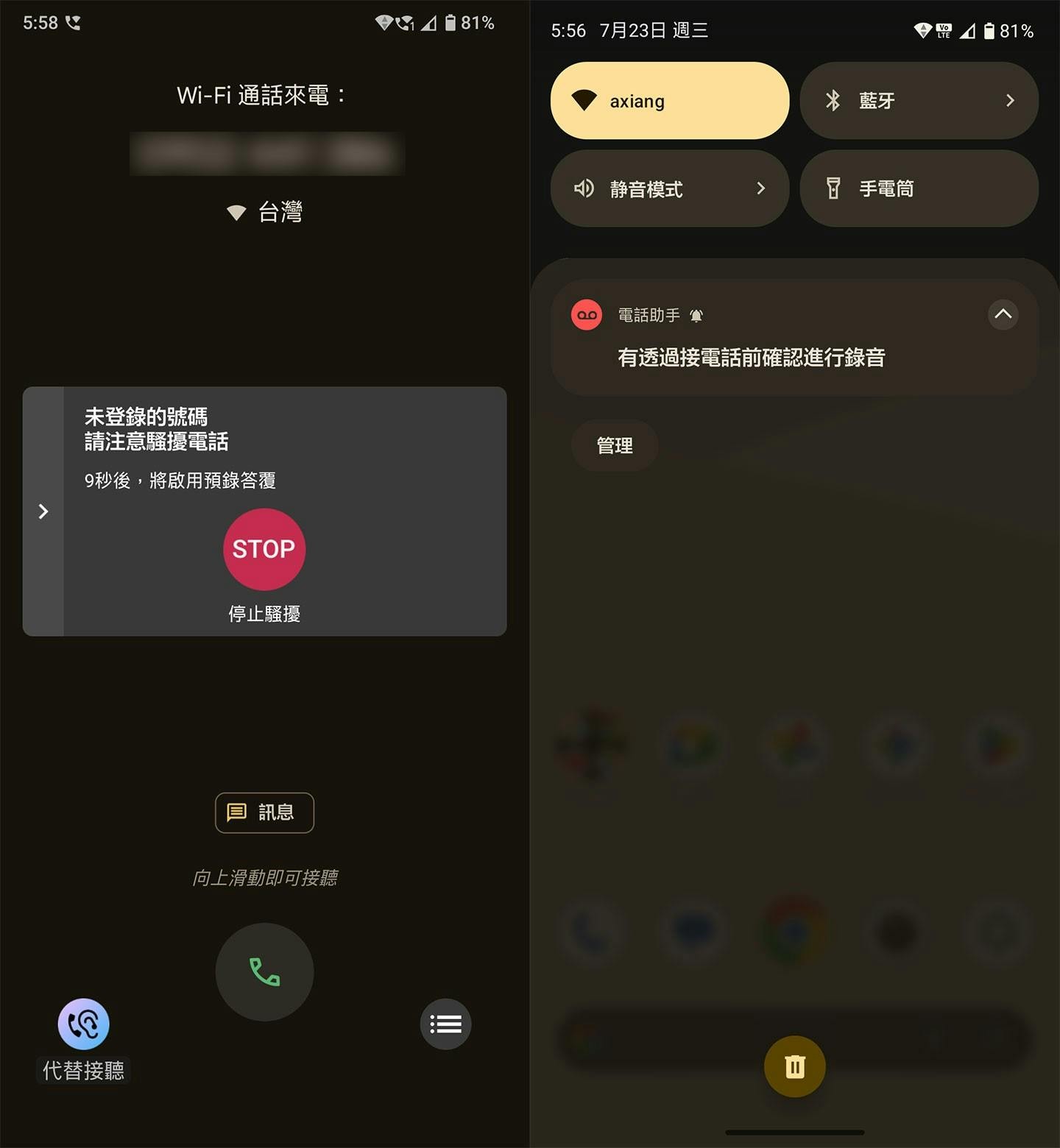Tap the red STOP button to stop harassment
Viewport: 1060px width, 1148px height.
pos(264,549)
